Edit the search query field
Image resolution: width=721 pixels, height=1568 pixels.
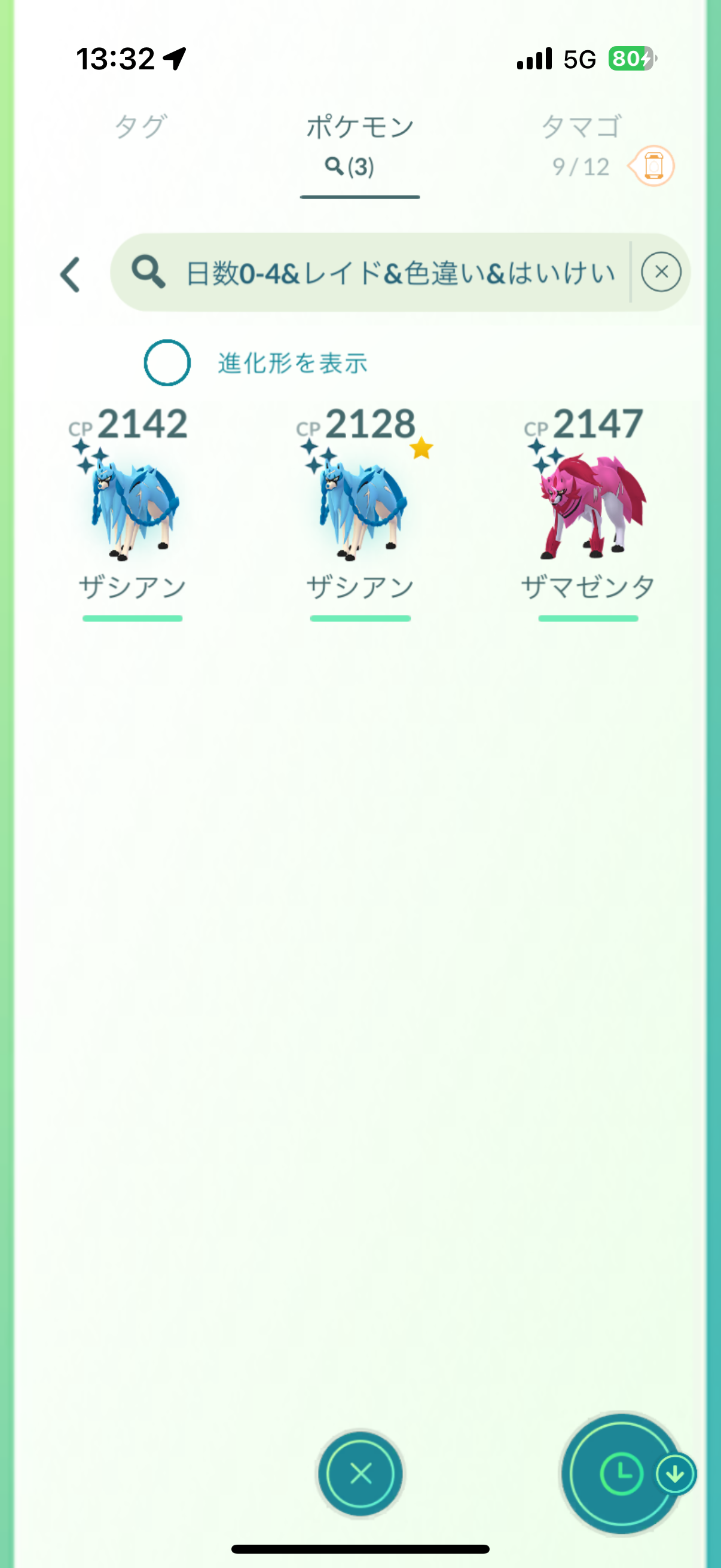(x=399, y=273)
